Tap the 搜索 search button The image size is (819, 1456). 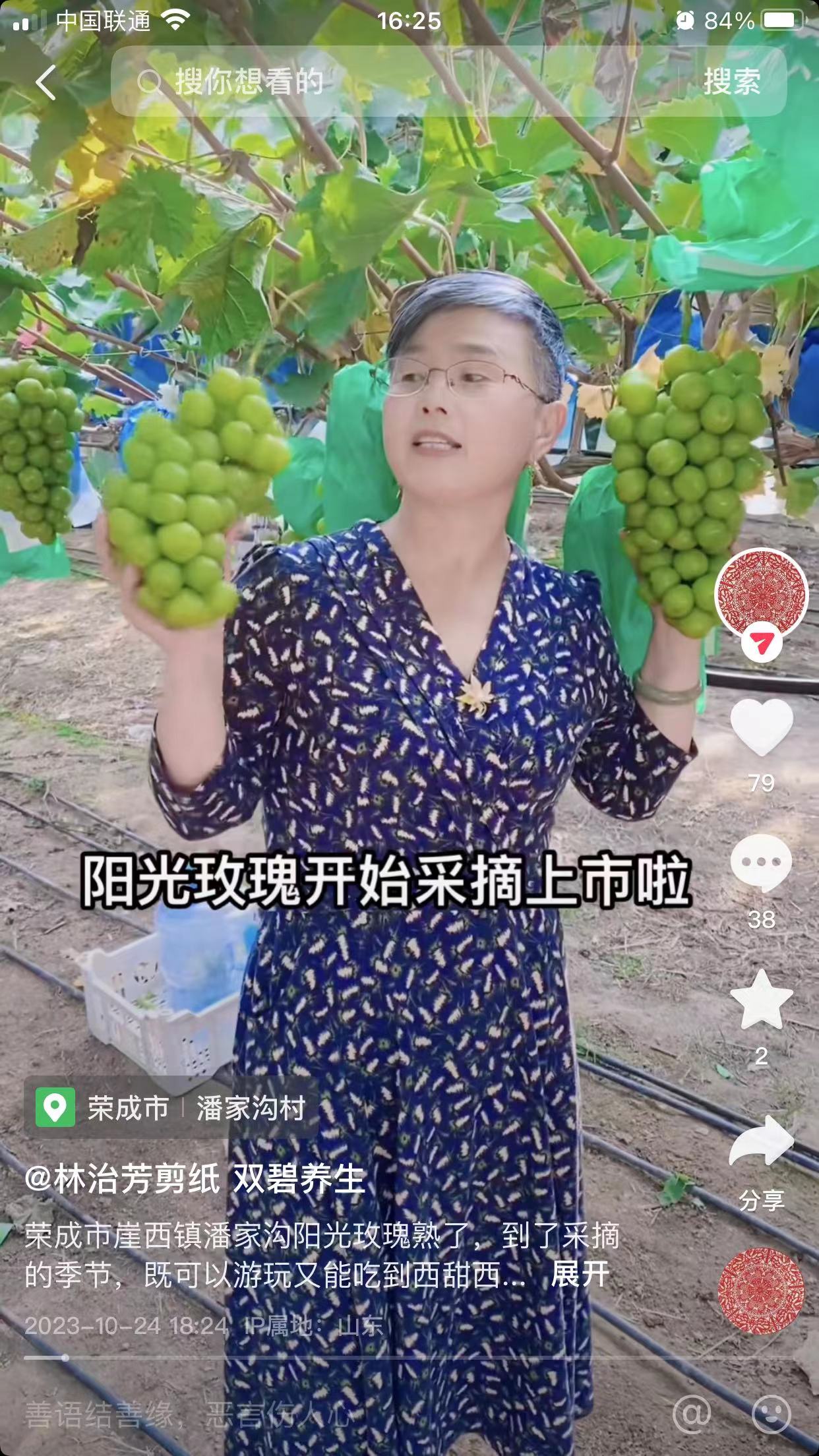click(732, 82)
